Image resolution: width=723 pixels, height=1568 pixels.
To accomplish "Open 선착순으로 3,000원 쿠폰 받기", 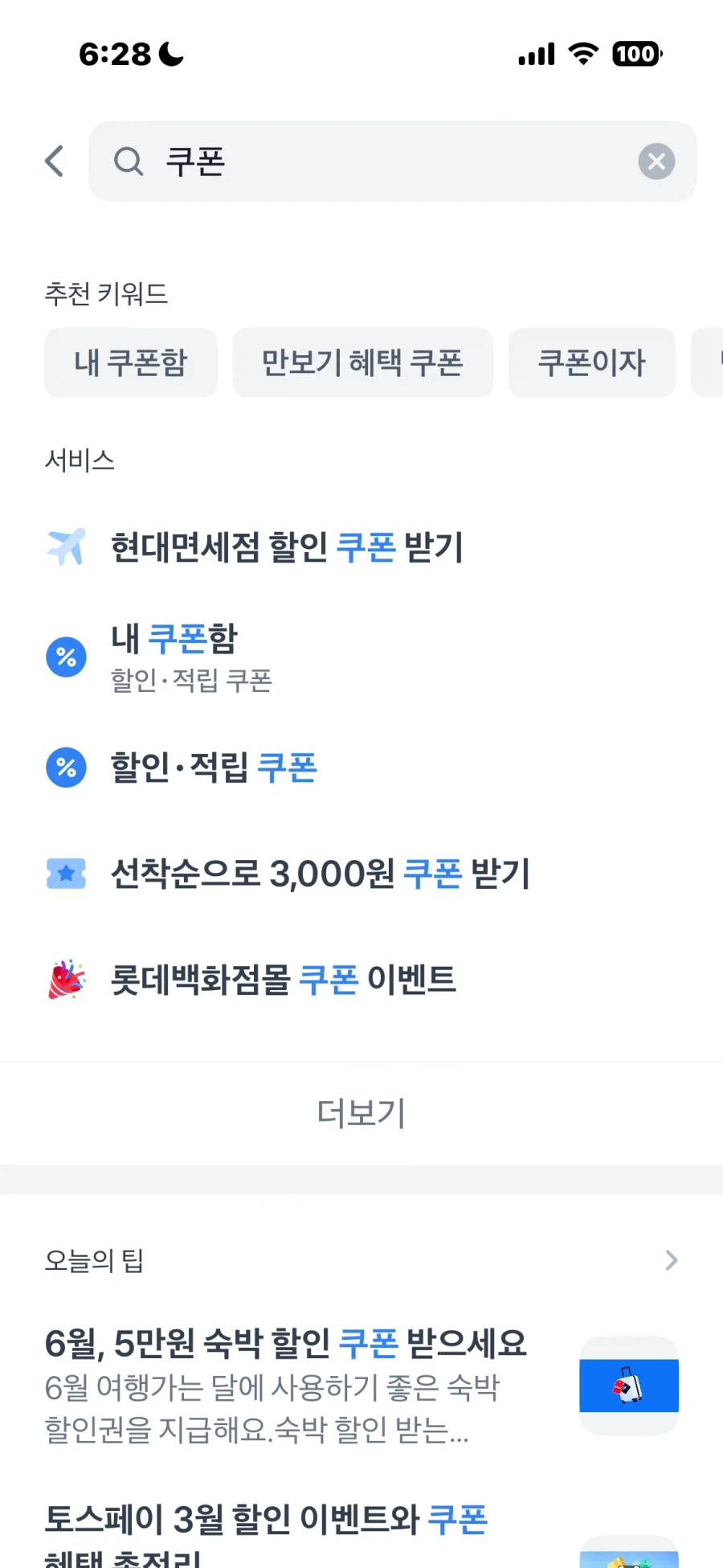I will click(320, 874).
